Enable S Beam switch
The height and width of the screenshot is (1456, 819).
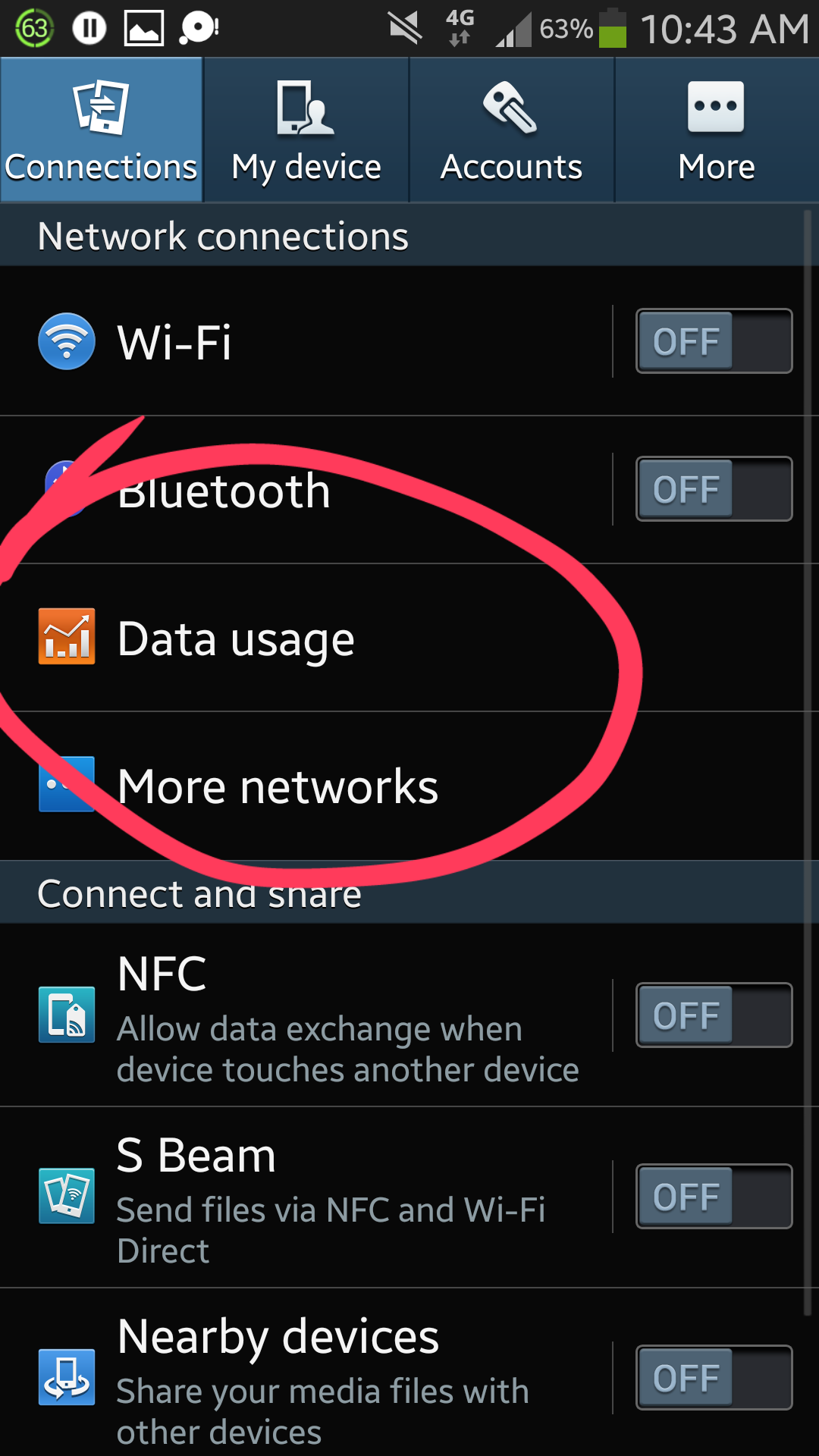point(714,1197)
